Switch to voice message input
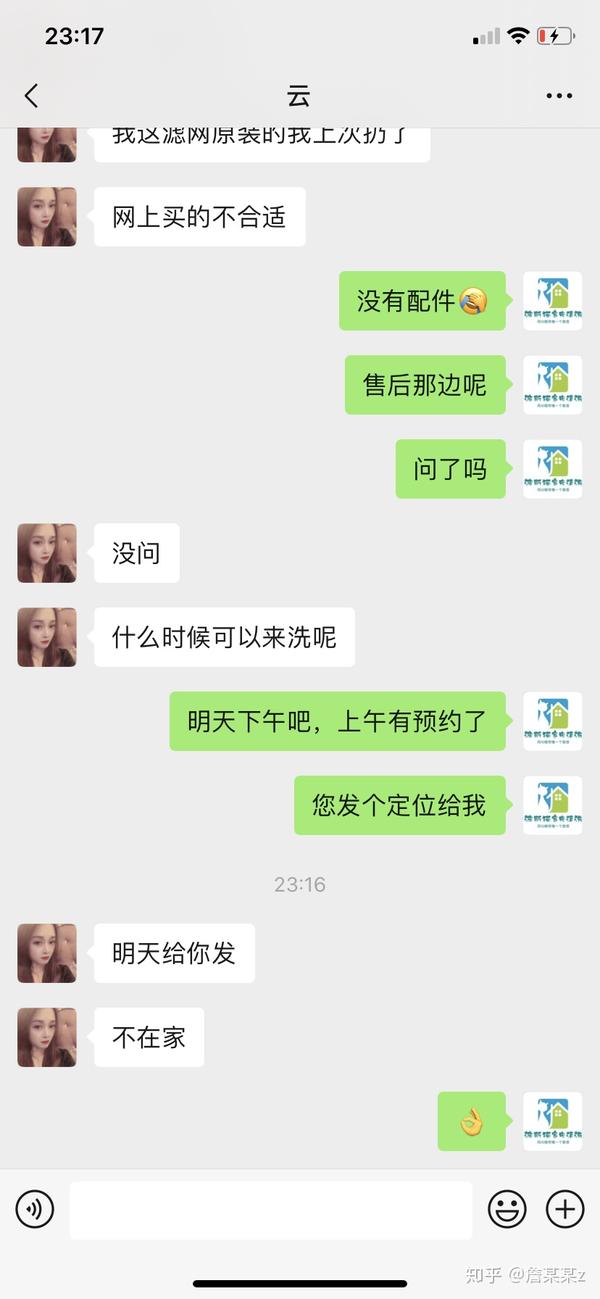 click(x=35, y=1210)
